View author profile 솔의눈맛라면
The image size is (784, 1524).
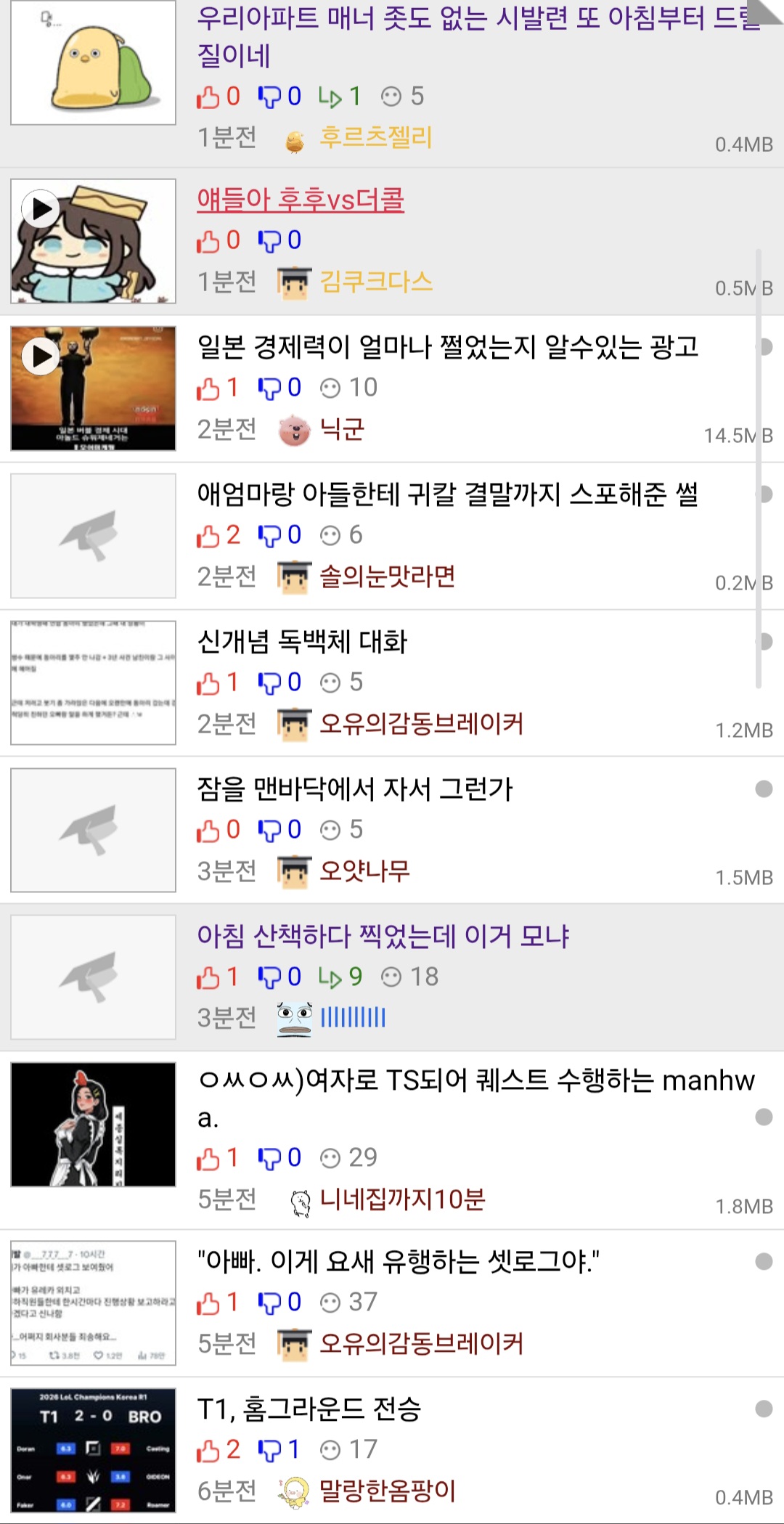387,577
